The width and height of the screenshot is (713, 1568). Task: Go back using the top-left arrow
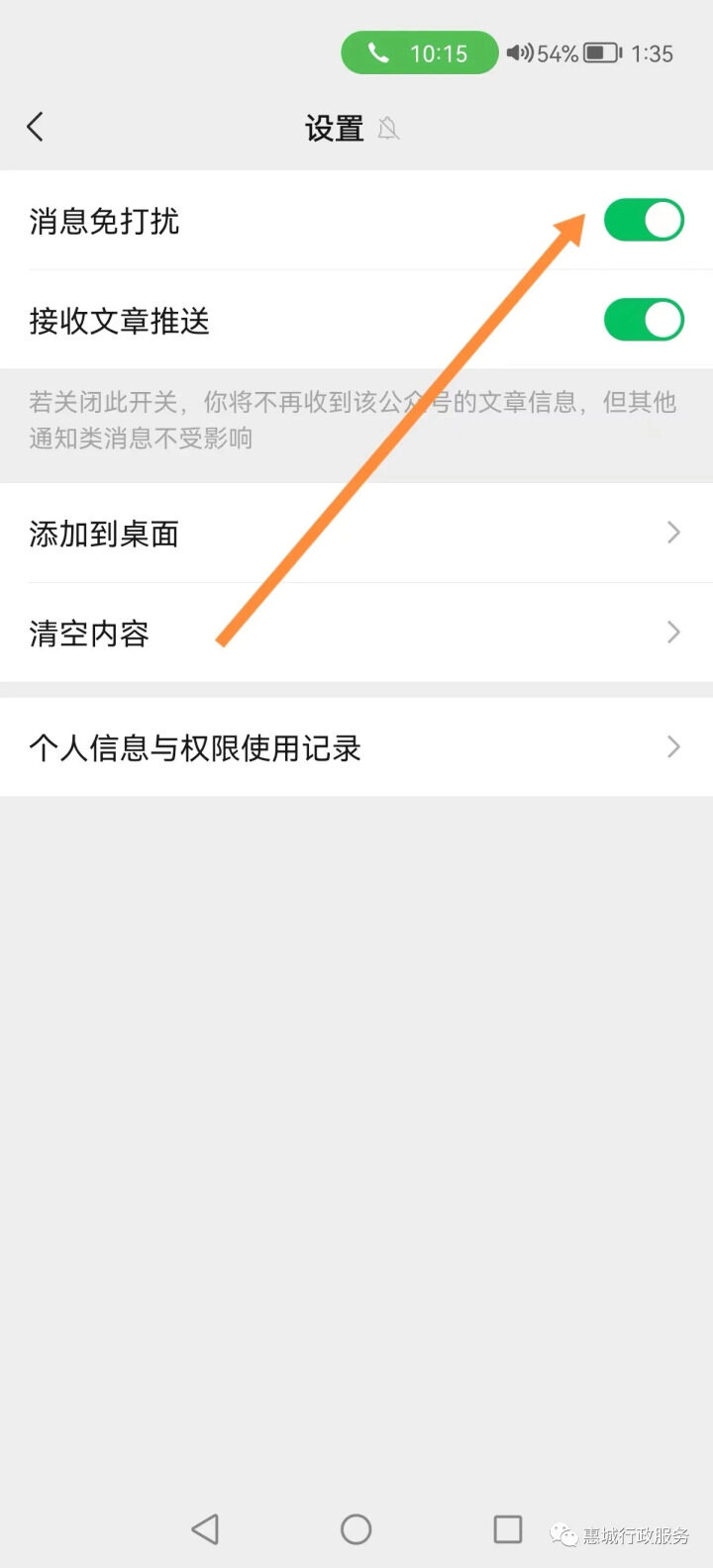point(36,127)
